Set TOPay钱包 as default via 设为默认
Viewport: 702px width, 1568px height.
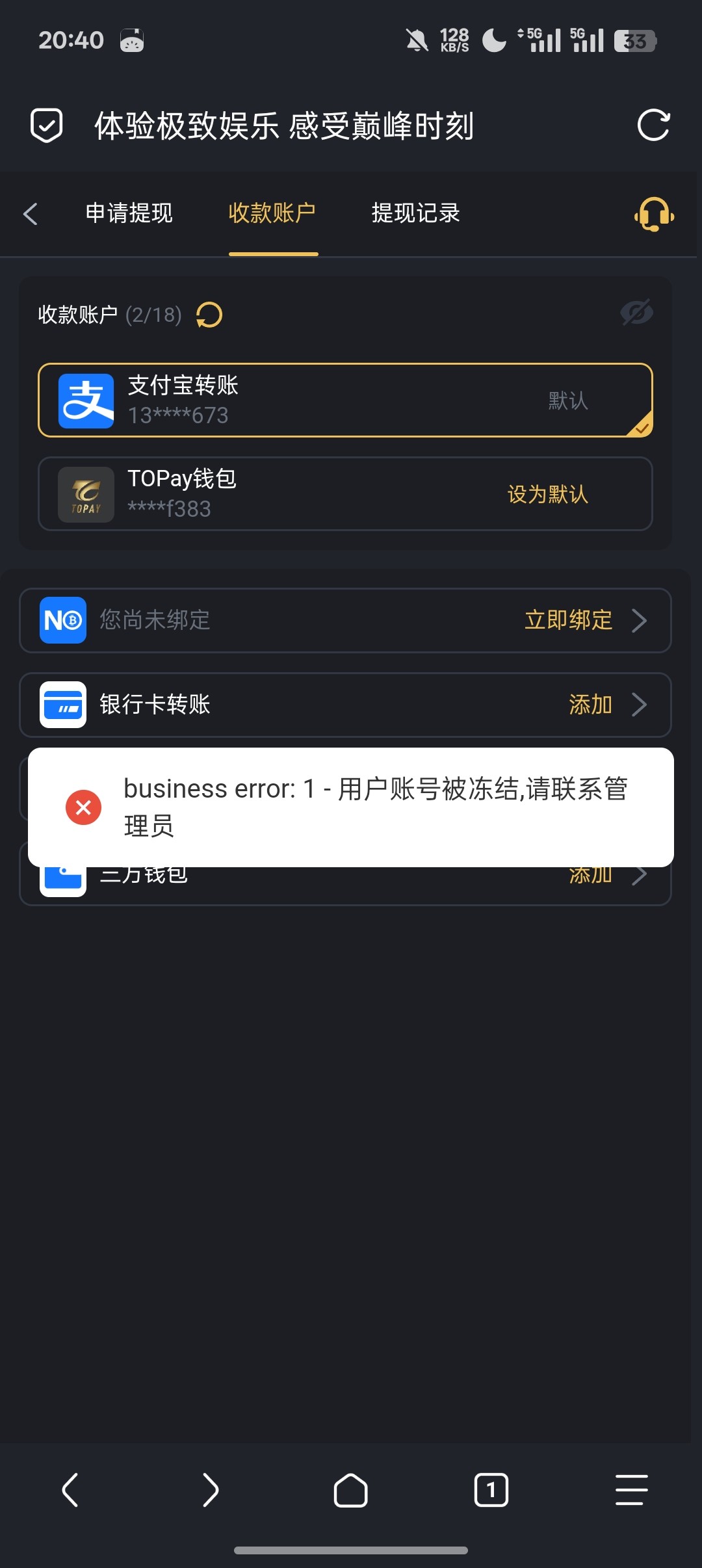[x=548, y=494]
